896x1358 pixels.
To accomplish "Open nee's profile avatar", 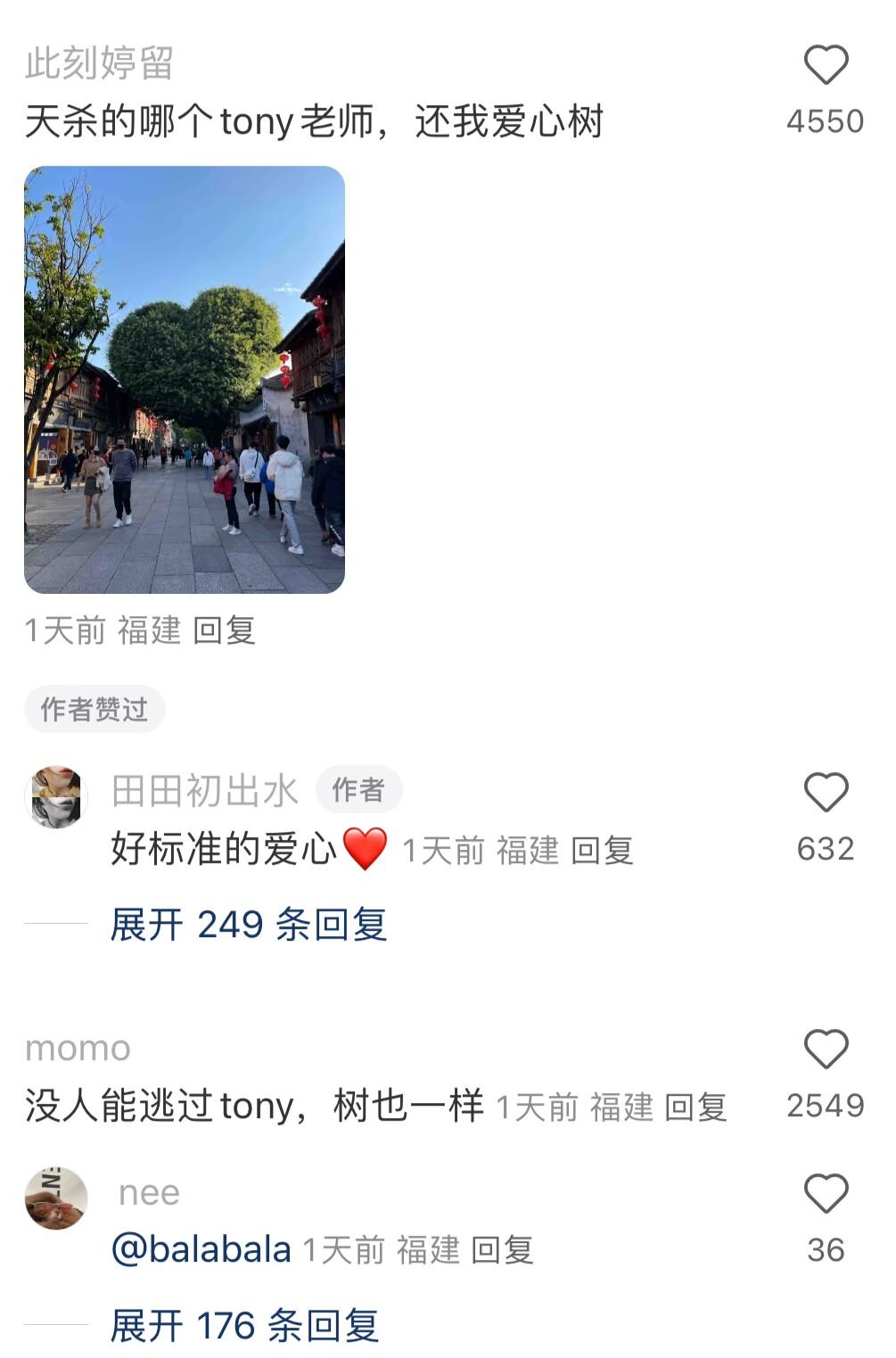I will pyautogui.click(x=56, y=1198).
